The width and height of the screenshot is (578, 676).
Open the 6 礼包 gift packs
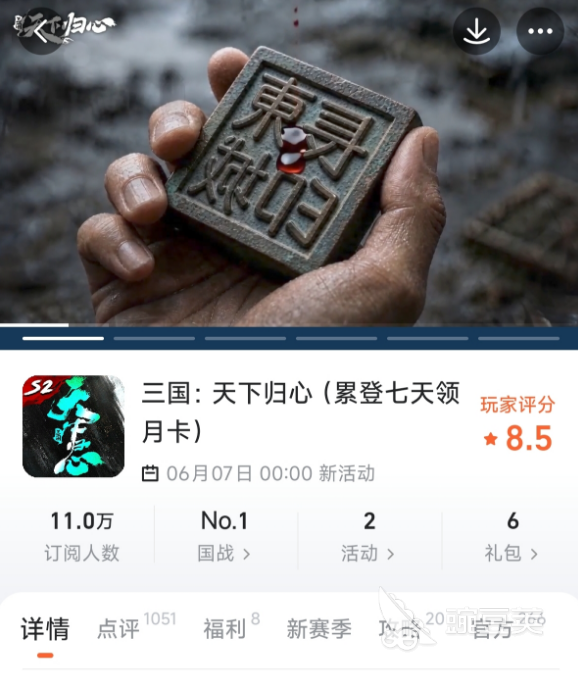tap(512, 537)
